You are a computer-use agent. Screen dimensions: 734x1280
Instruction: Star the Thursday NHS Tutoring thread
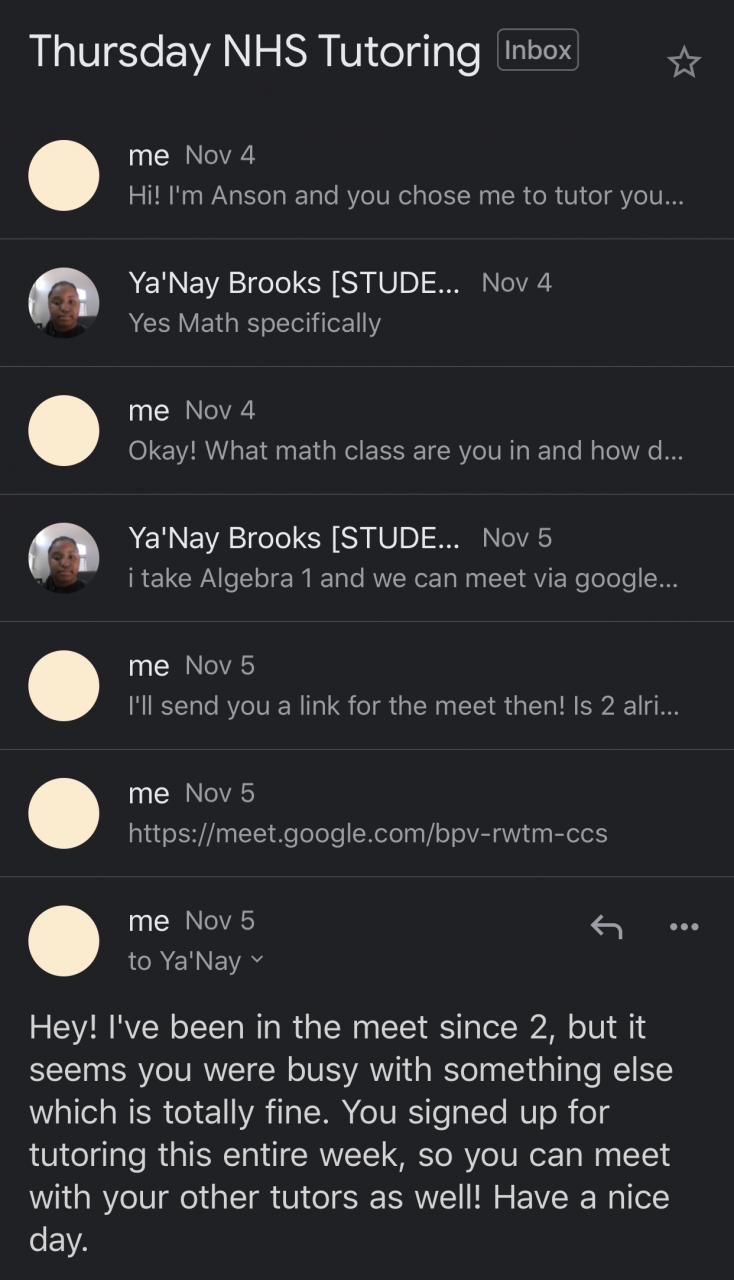[x=684, y=63]
